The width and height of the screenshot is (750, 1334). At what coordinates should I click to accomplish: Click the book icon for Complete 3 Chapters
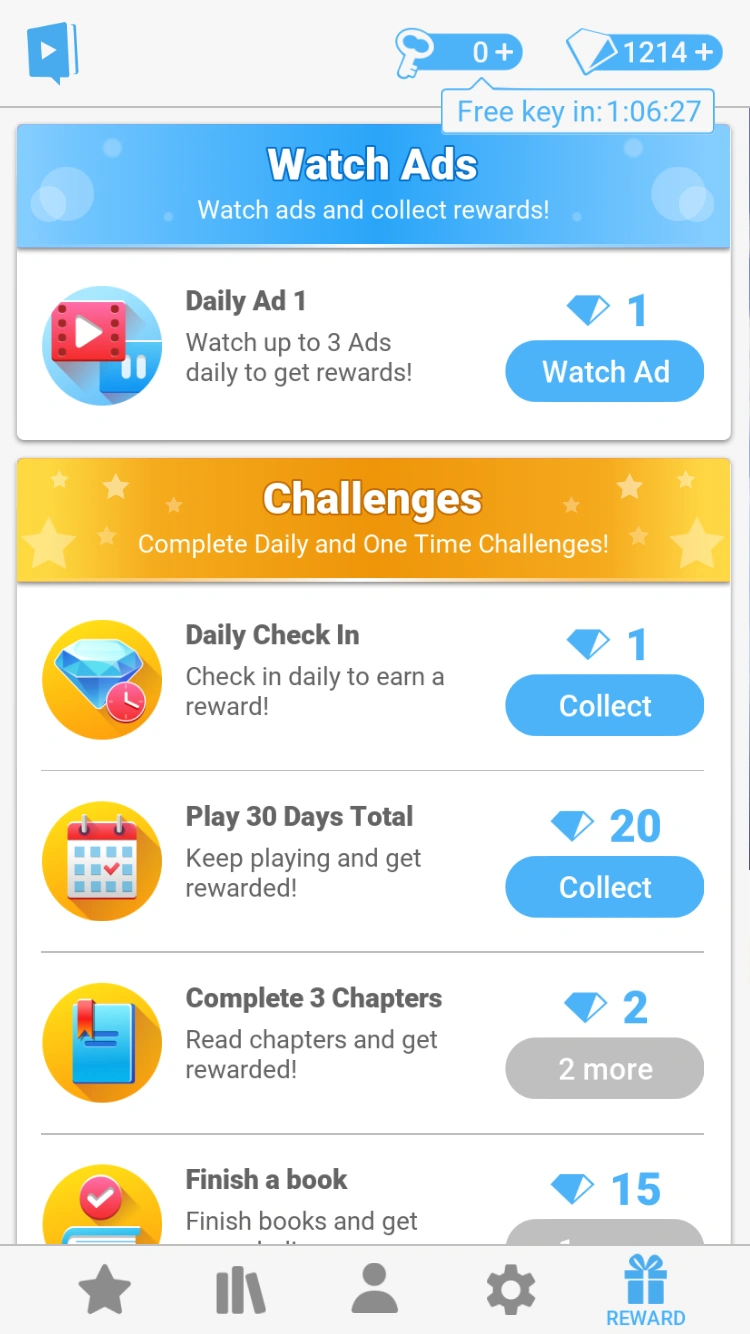pyautogui.click(x=101, y=1042)
